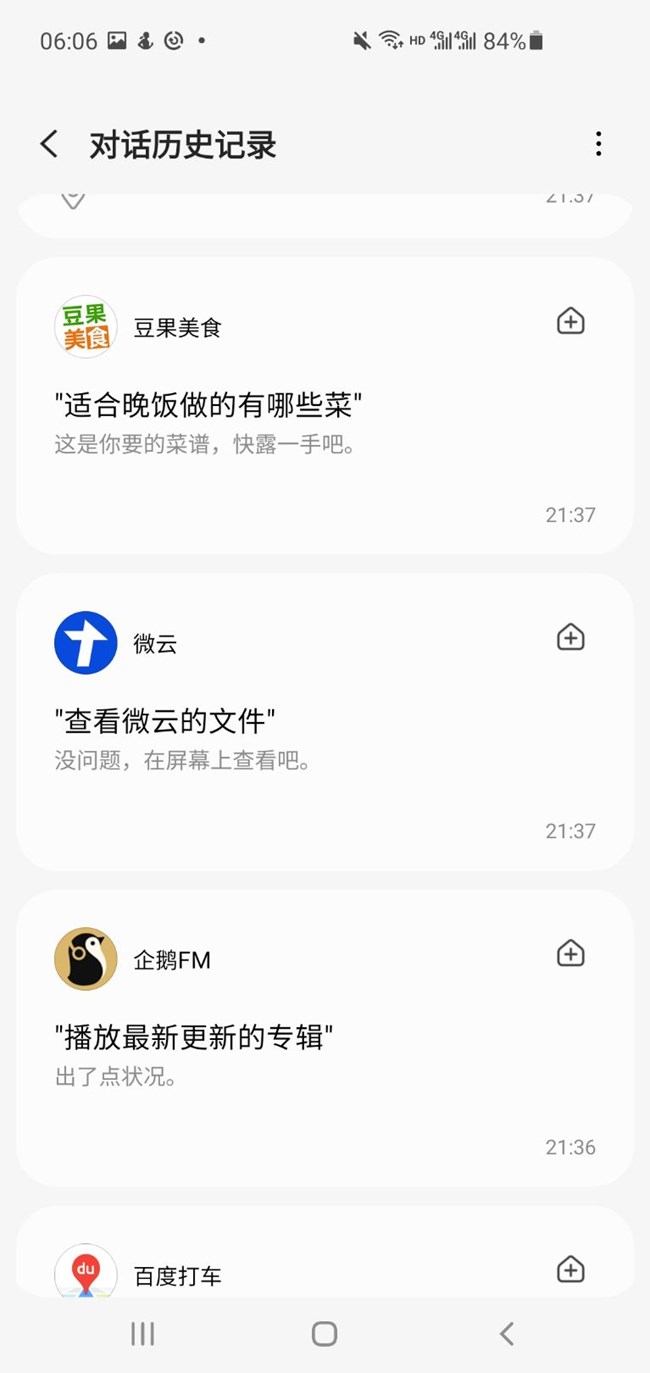Image resolution: width=650 pixels, height=1373 pixels.
Task: Open the 豆果美食 conversation card
Action: coord(325,406)
